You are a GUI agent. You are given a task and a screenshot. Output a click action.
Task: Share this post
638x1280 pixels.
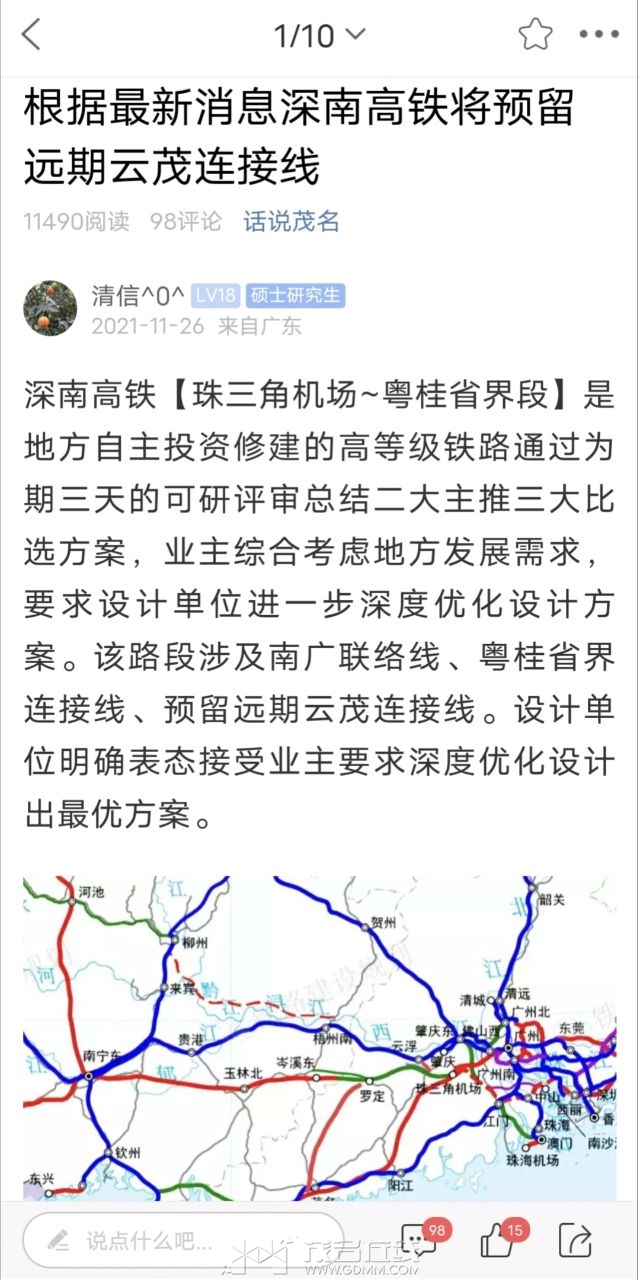pos(575,1242)
